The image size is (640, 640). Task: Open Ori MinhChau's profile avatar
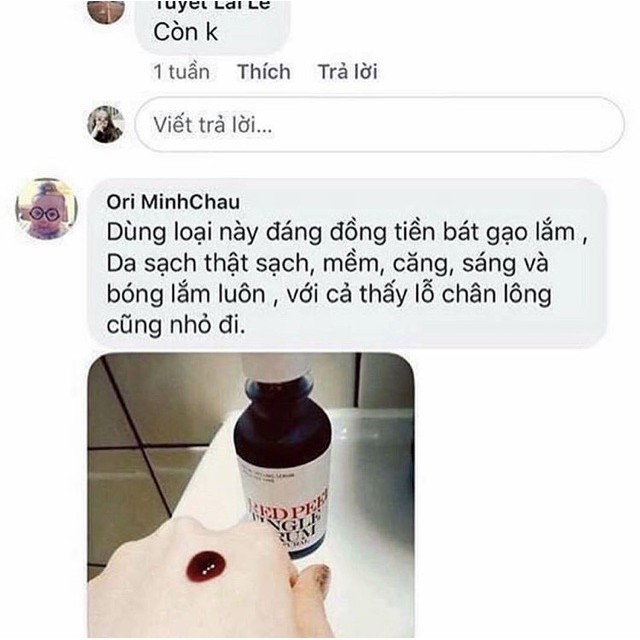46,210
